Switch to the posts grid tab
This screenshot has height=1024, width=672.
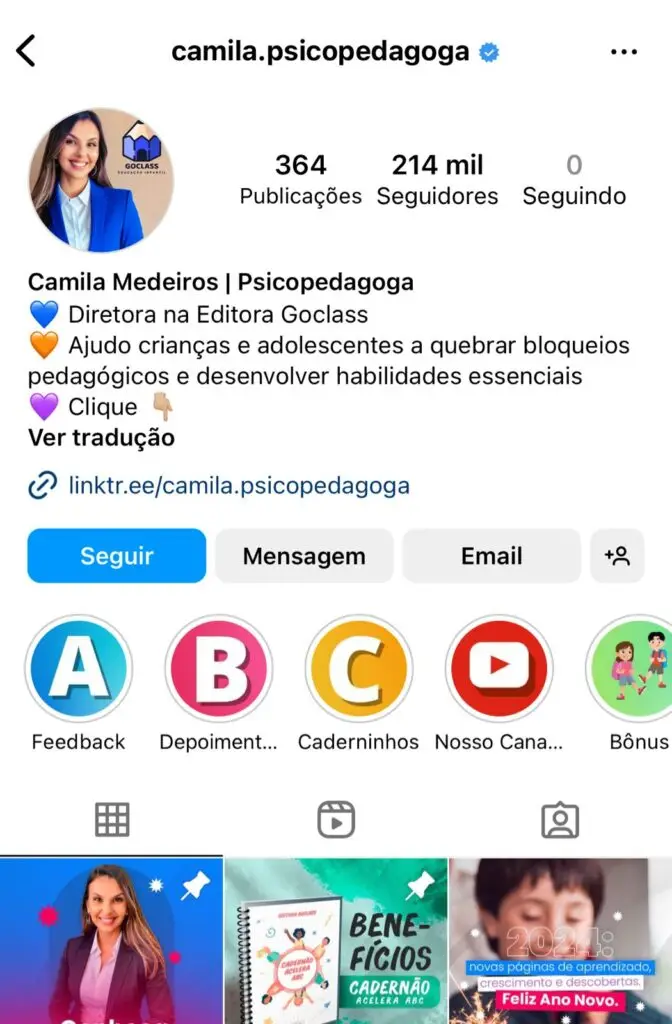pos(112,820)
